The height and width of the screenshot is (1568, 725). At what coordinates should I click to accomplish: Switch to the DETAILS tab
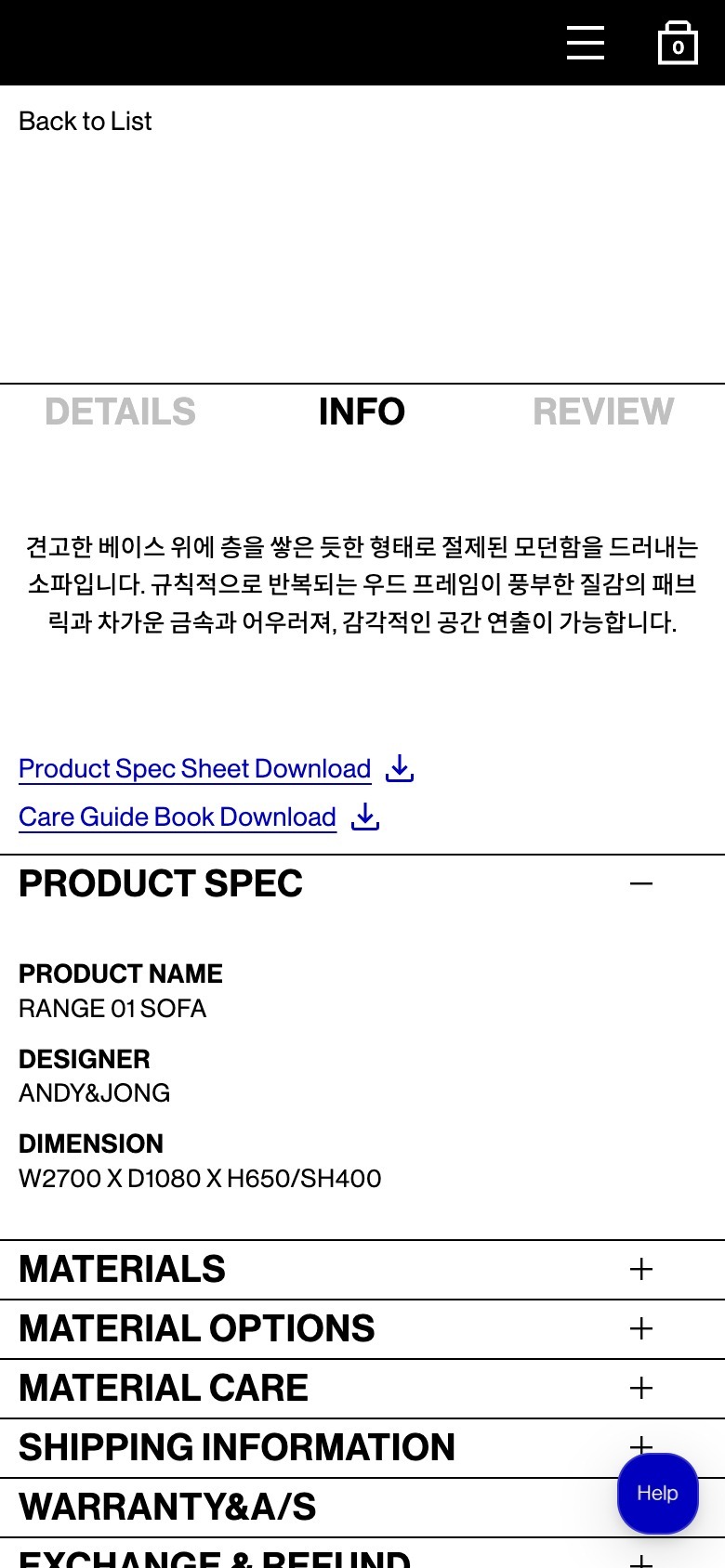tap(120, 412)
